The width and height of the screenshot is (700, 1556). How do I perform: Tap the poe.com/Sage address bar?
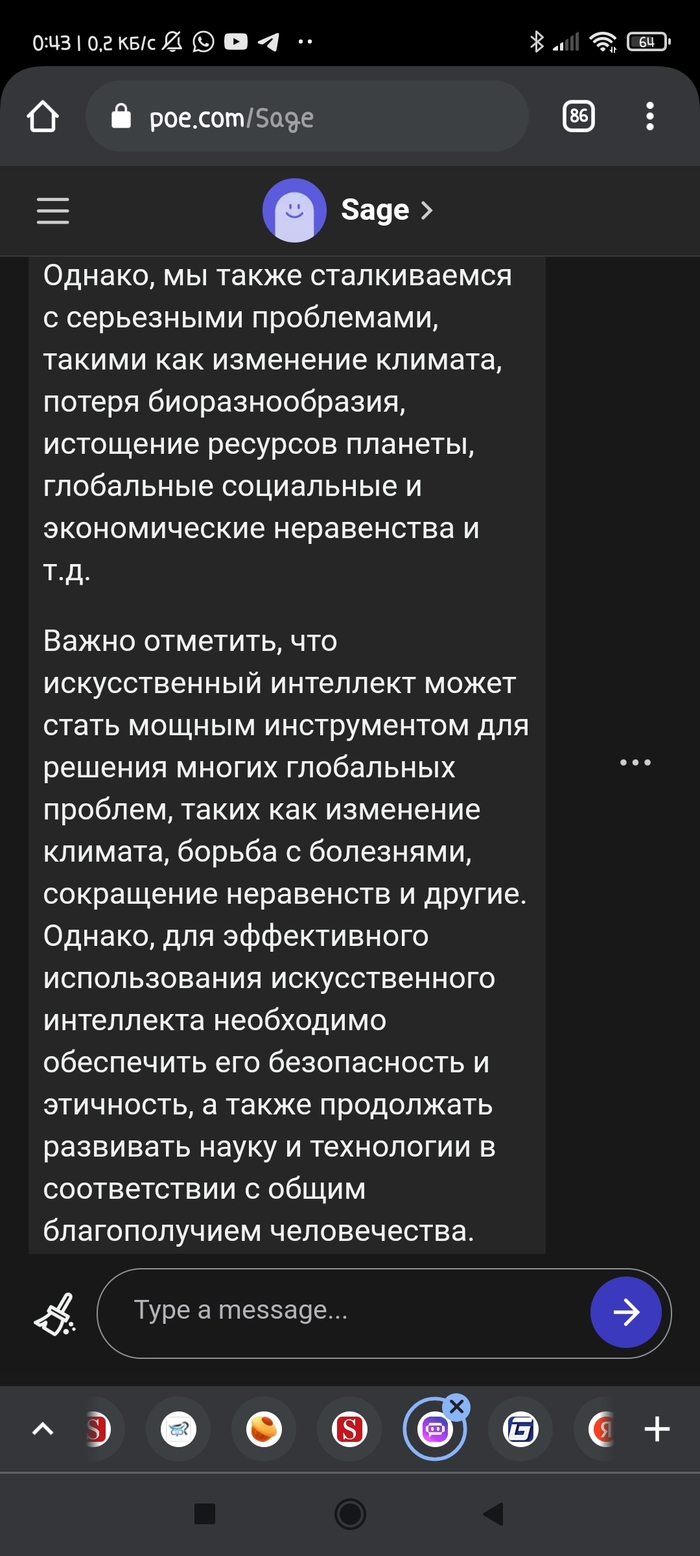[305, 118]
